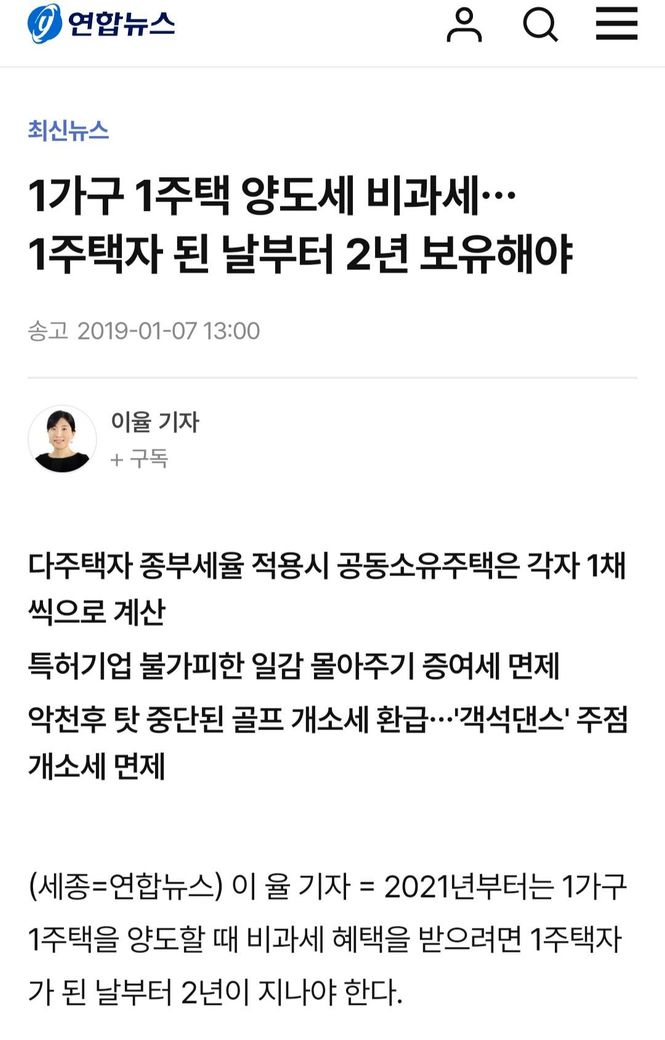665x1040 pixels.
Task: Subscribe to reporter with + 구독
Action: click(x=139, y=459)
